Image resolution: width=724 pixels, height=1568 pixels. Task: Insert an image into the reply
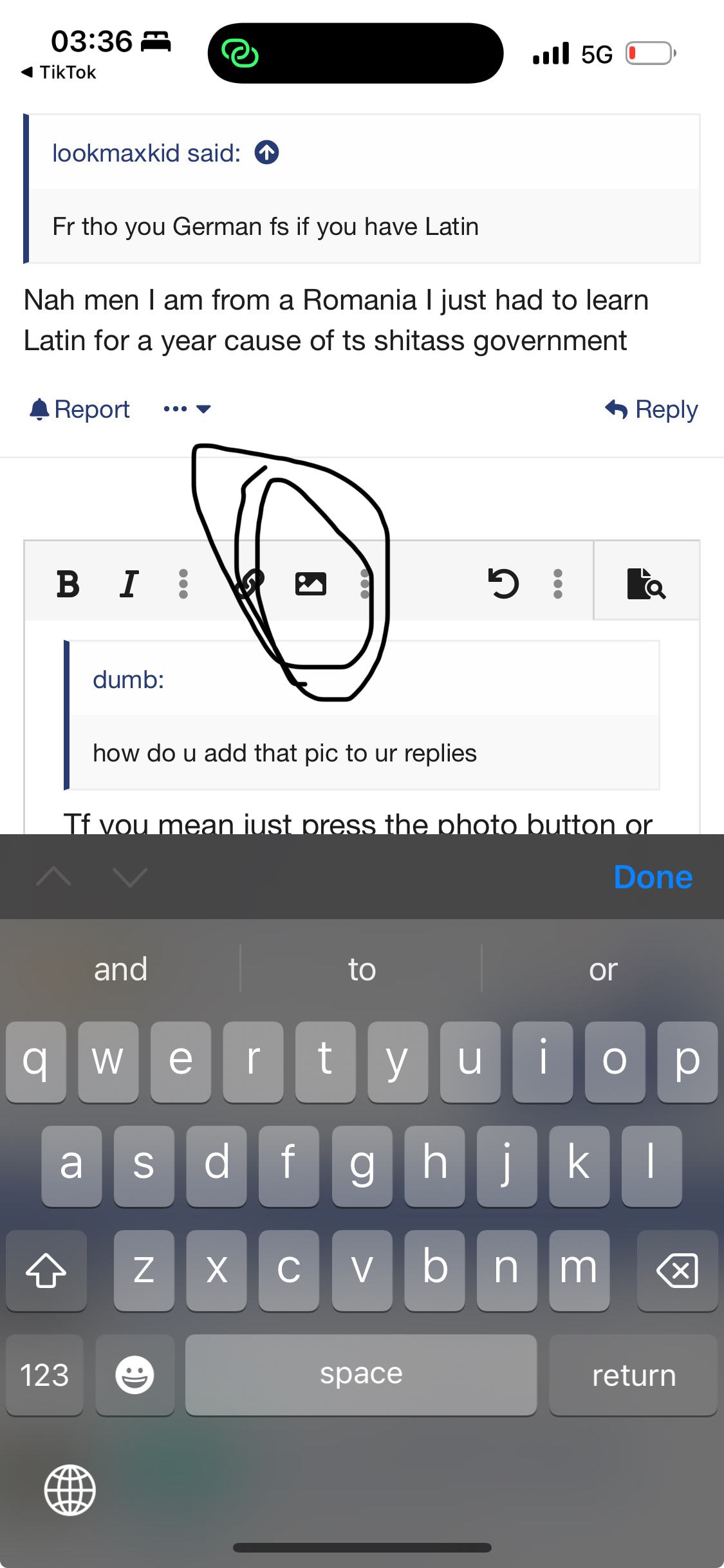point(310,584)
